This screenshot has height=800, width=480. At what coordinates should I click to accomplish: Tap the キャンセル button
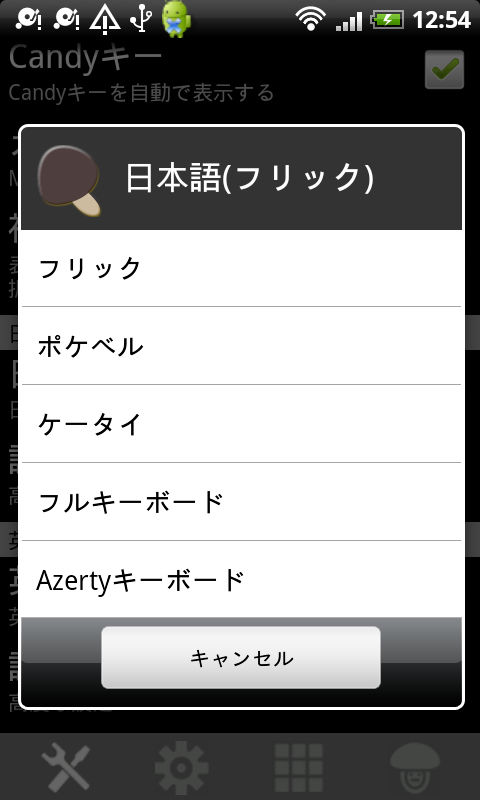(x=241, y=658)
